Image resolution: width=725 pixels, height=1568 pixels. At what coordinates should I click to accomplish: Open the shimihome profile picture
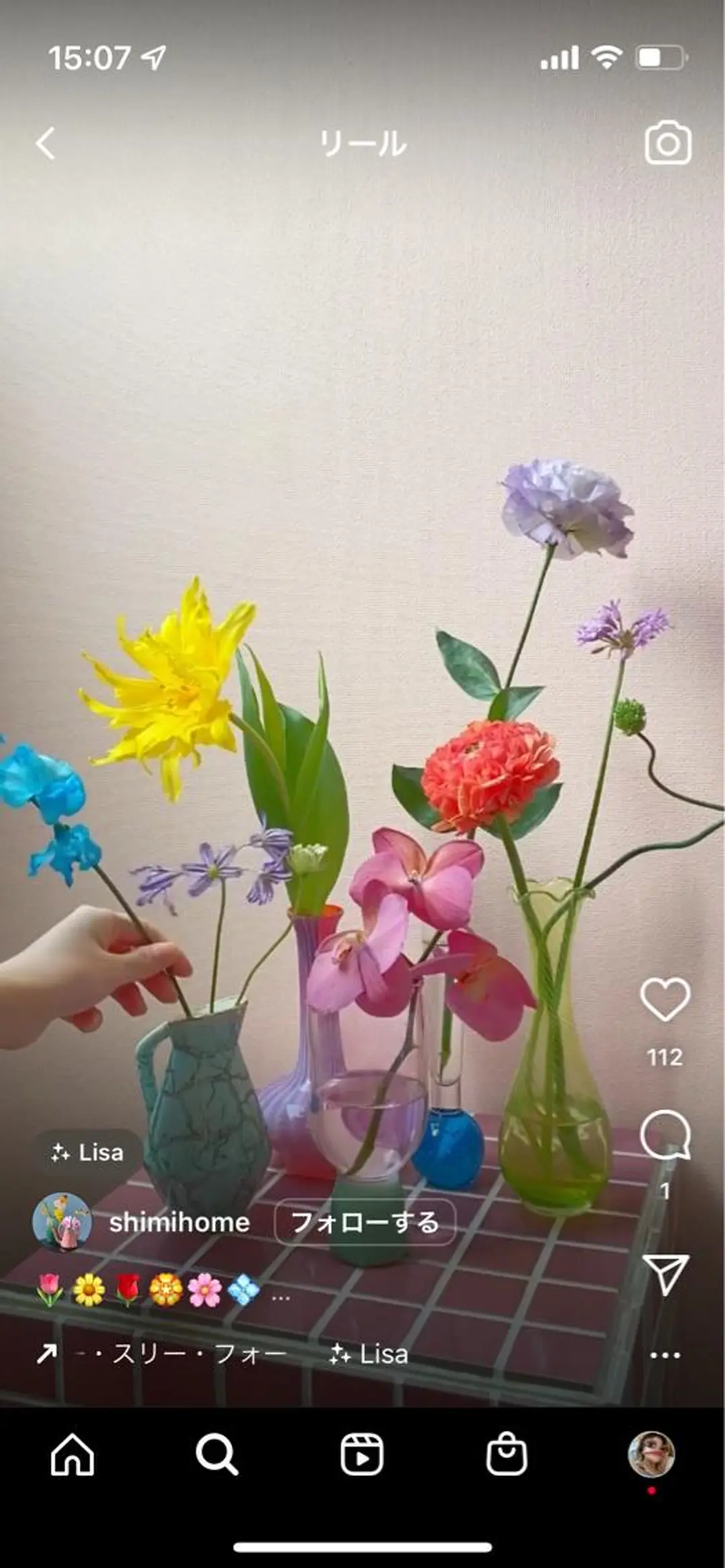62,1222
